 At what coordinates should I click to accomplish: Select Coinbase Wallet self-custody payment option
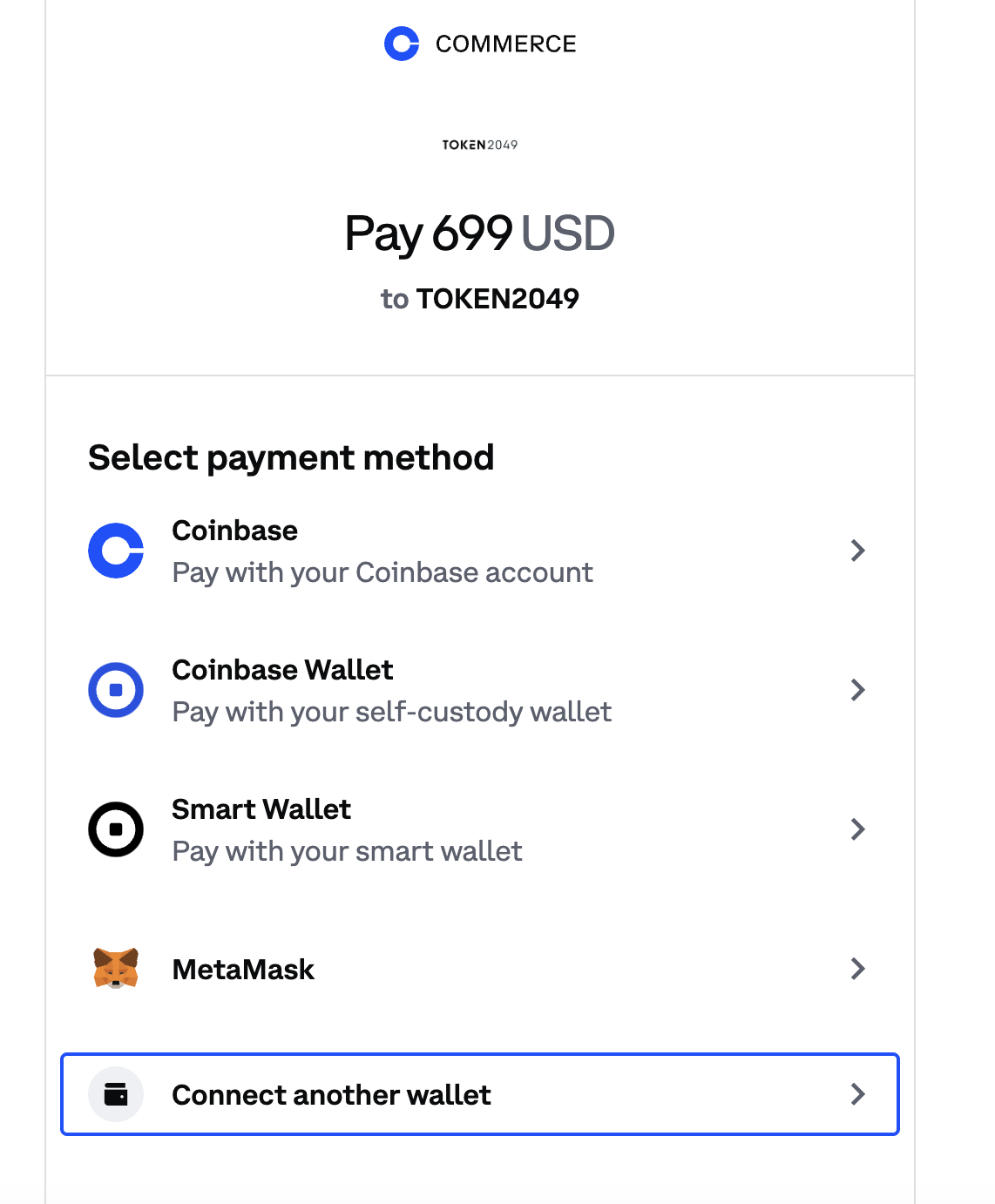click(478, 690)
